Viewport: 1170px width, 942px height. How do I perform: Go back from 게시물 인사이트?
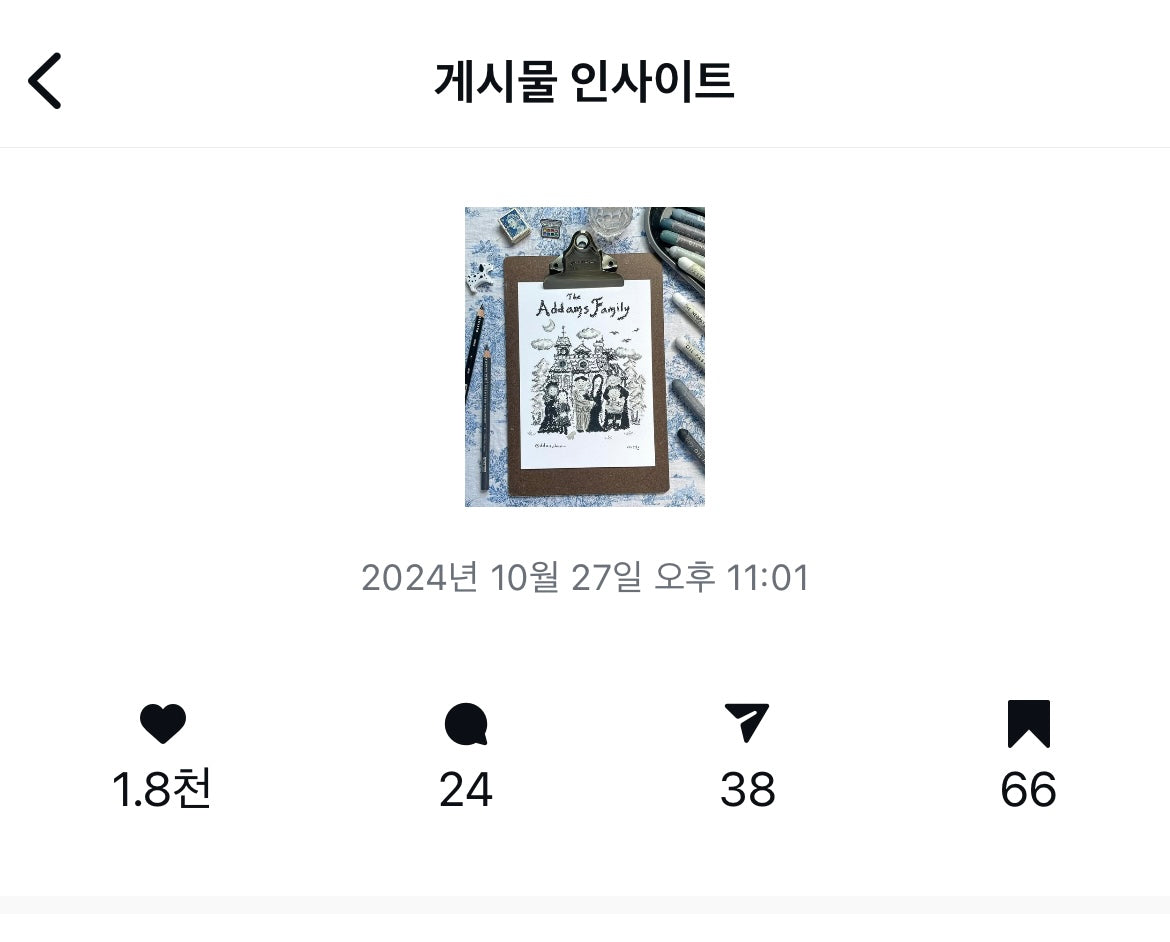tap(45, 81)
